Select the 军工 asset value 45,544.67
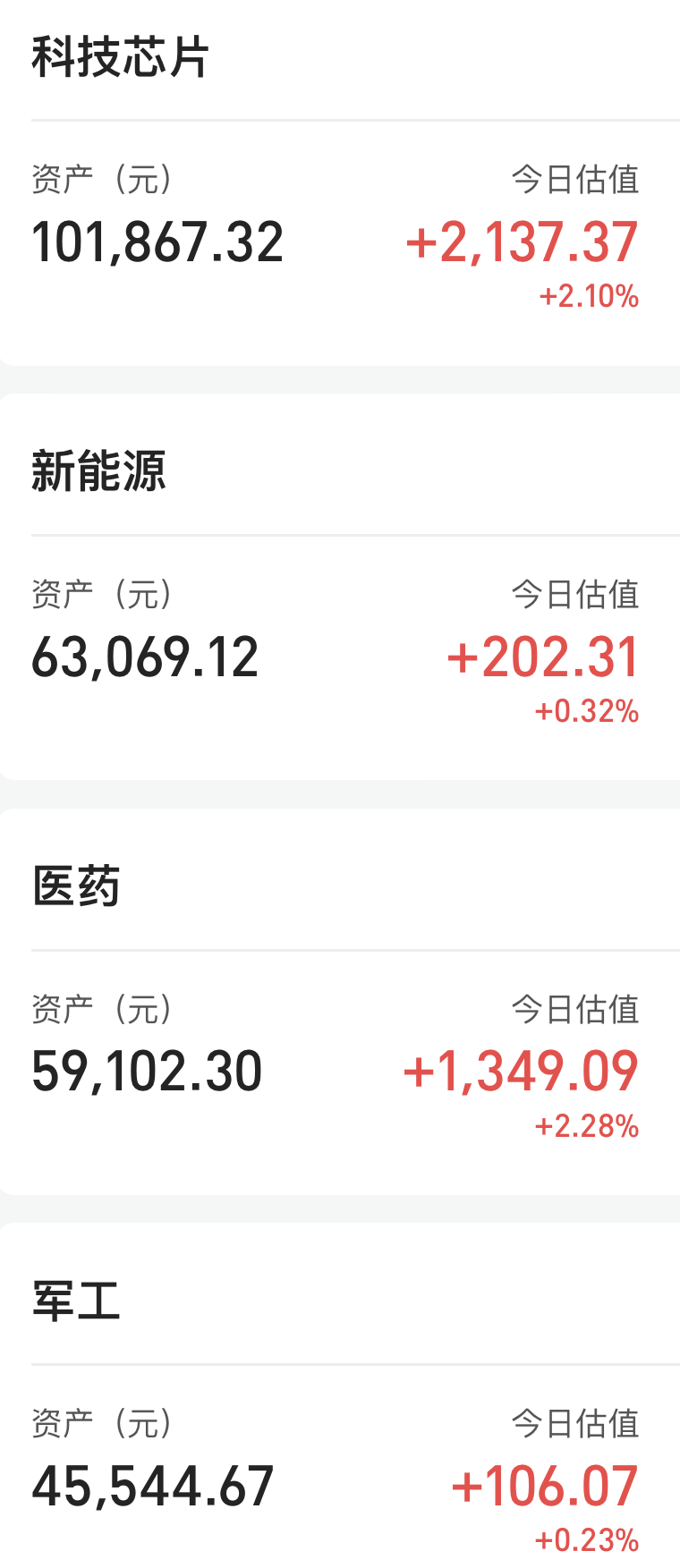This screenshot has width=680, height=1568. coord(150,1486)
